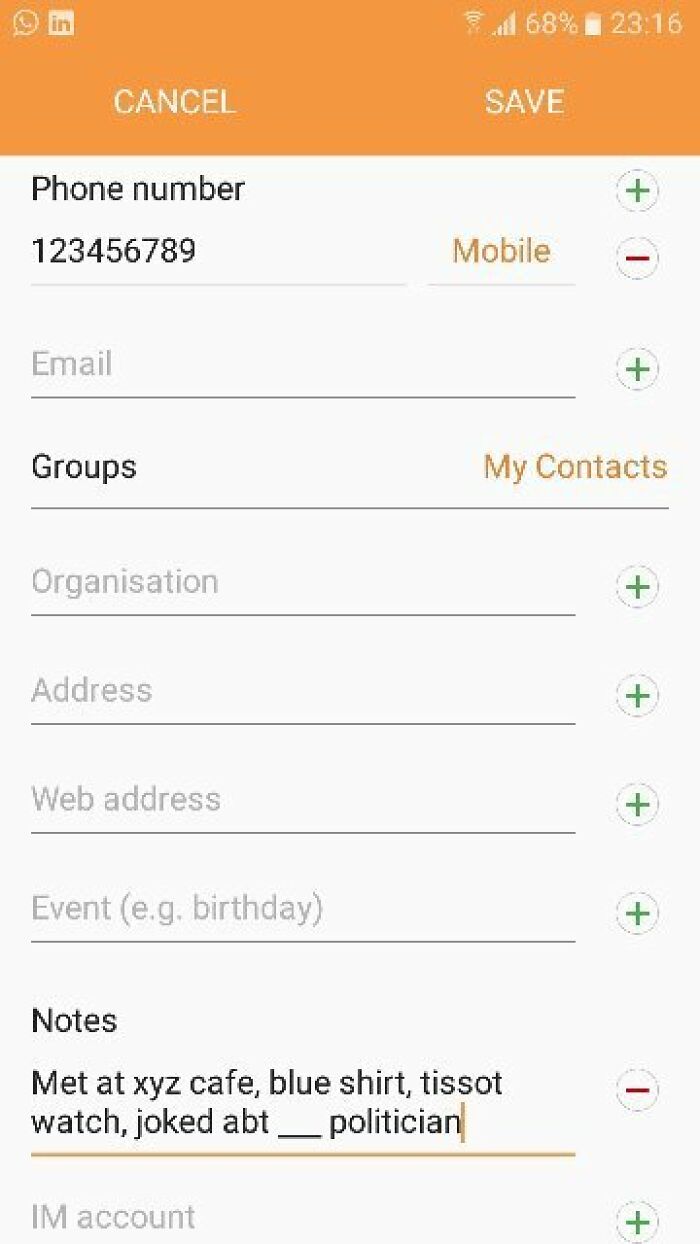
Task: Tap the Email input field
Action: click(x=302, y=365)
